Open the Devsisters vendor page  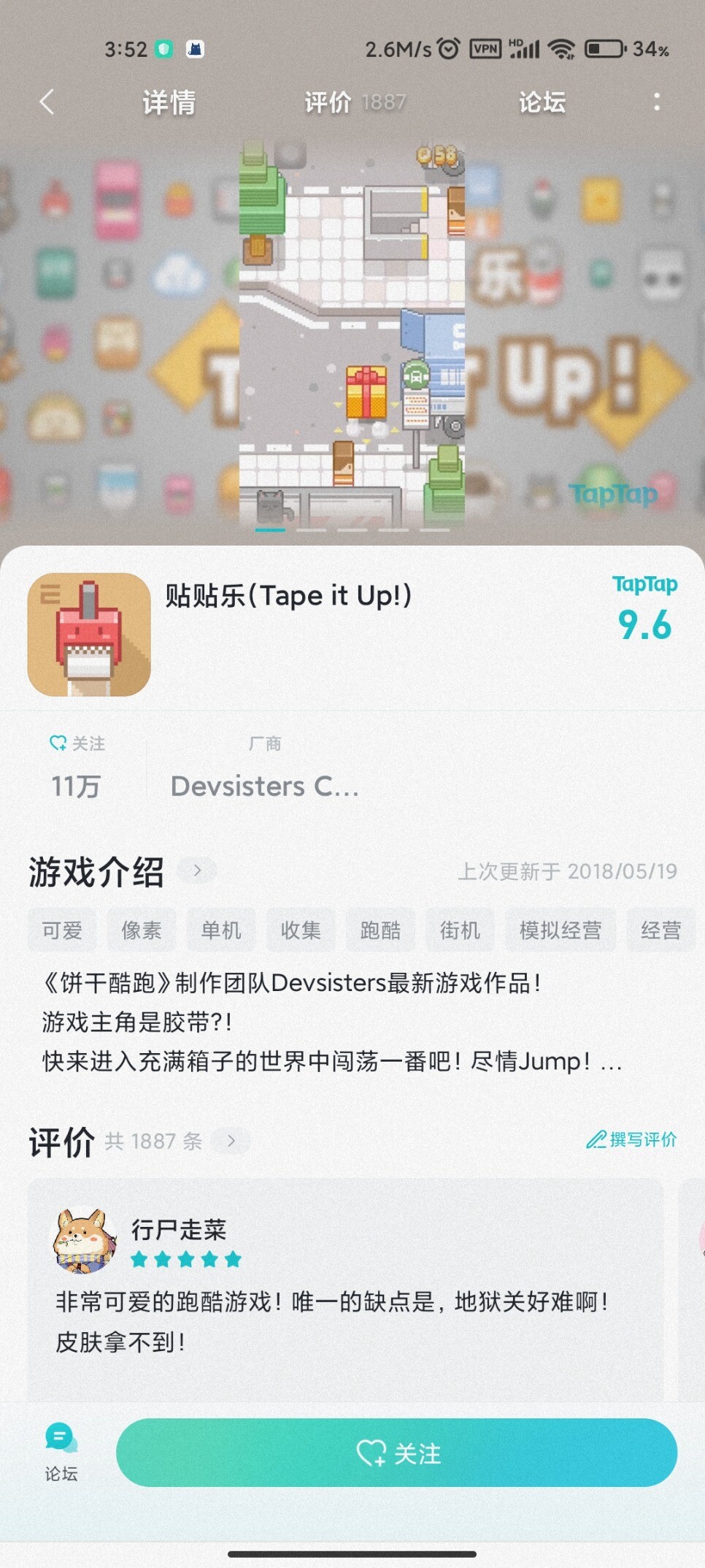264,786
